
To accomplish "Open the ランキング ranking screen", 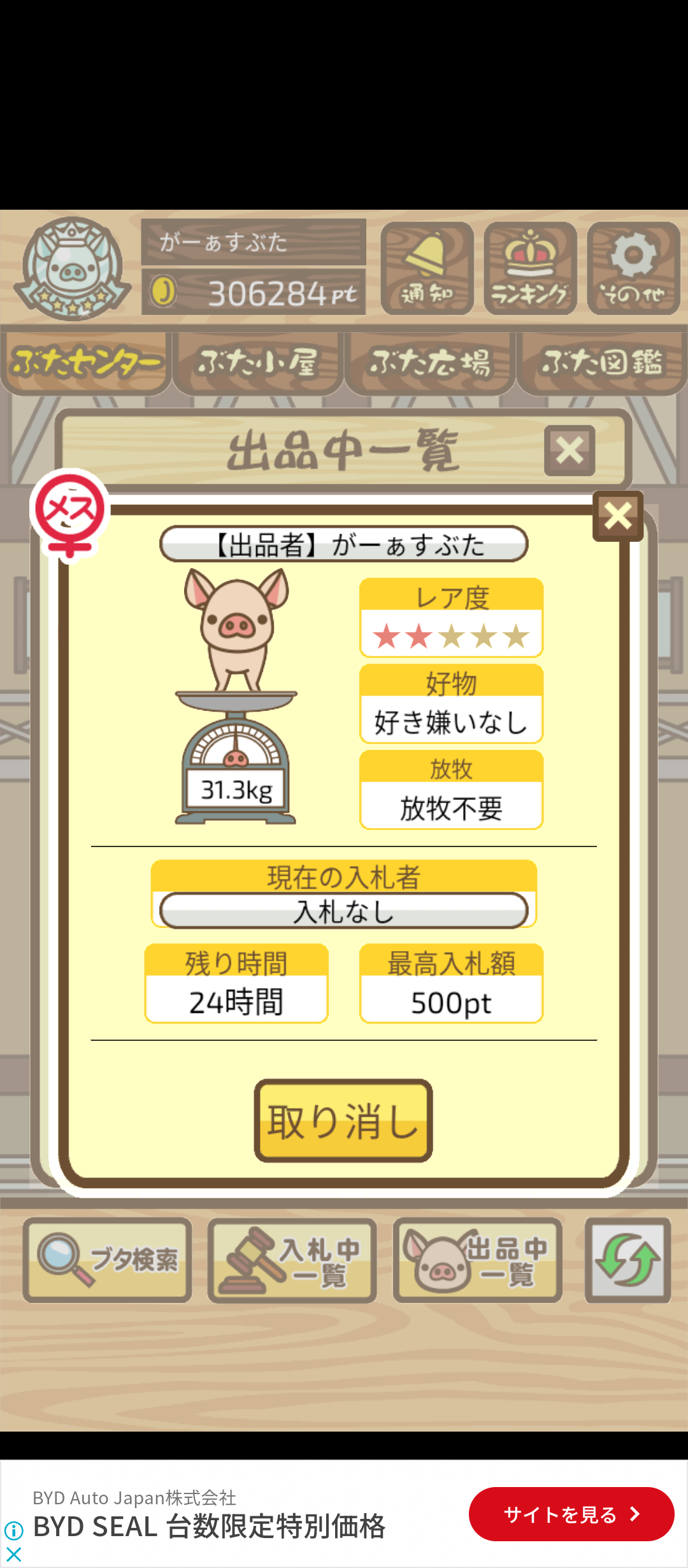I will [x=530, y=268].
